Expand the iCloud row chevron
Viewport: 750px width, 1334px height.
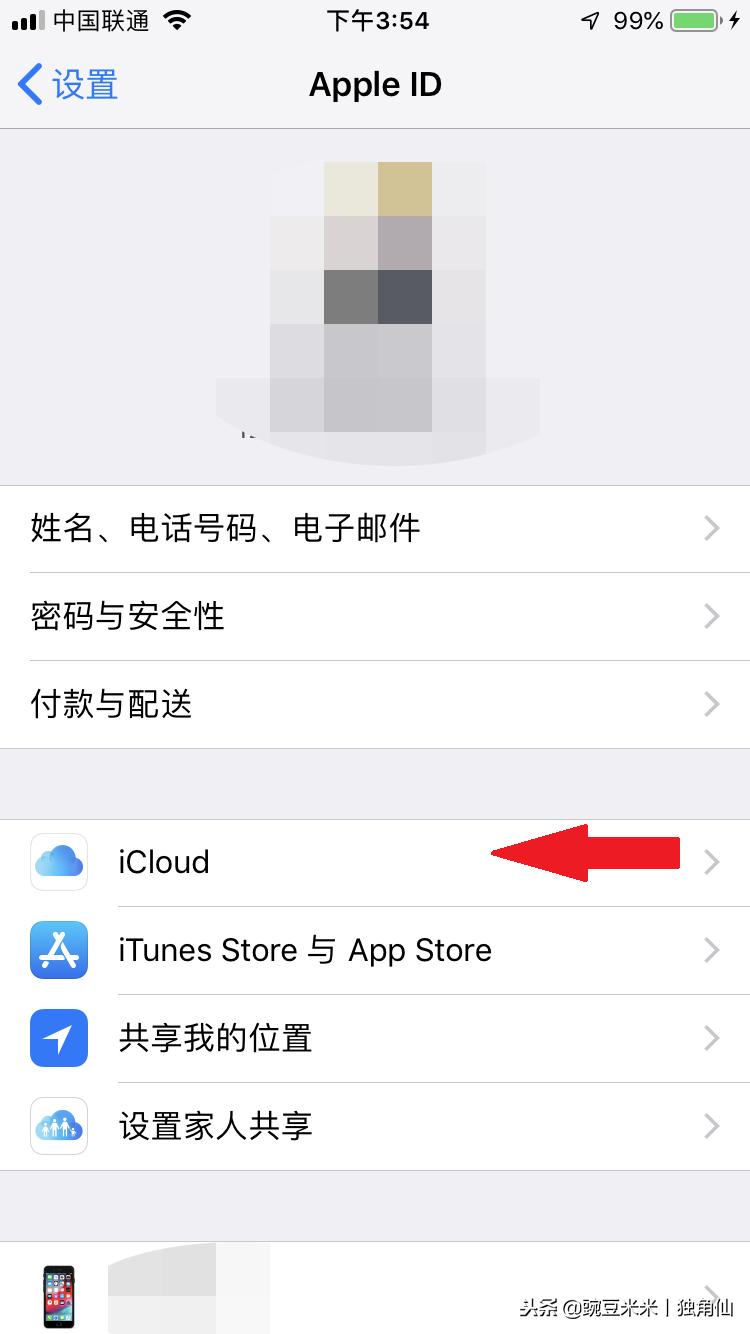[712, 862]
